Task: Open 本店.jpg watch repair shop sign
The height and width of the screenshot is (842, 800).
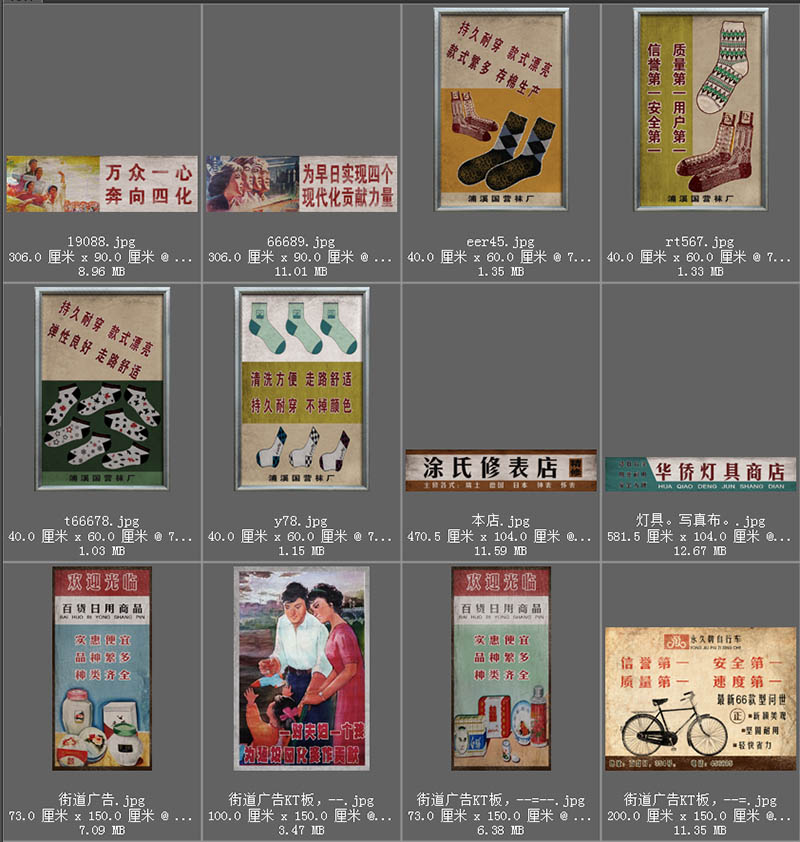Action: [x=501, y=470]
